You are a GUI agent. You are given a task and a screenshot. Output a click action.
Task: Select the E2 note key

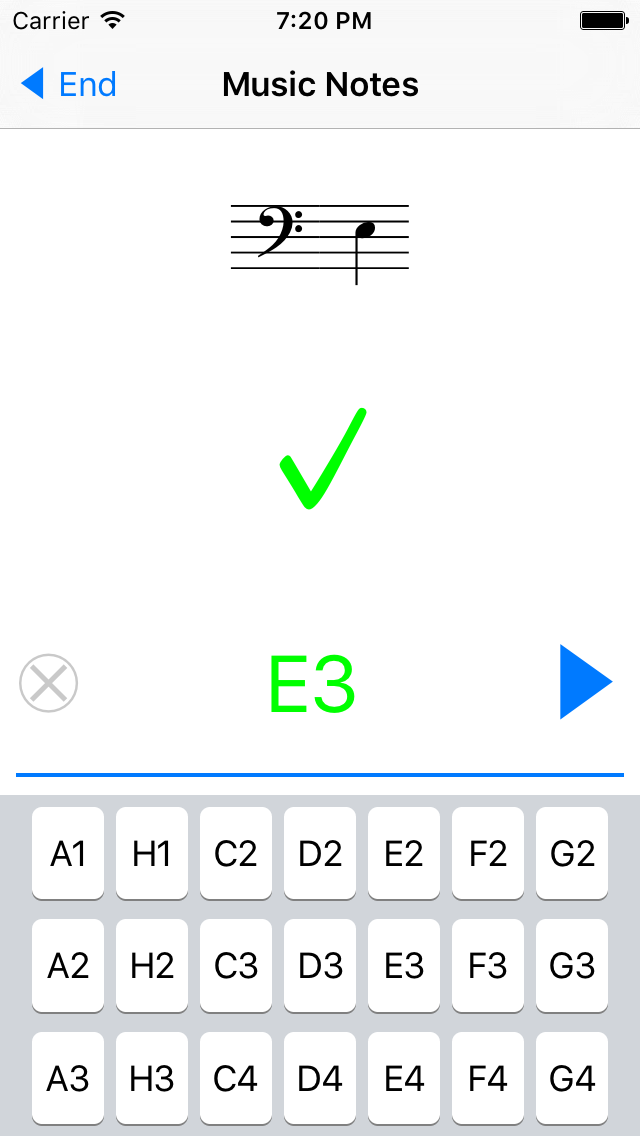point(404,853)
